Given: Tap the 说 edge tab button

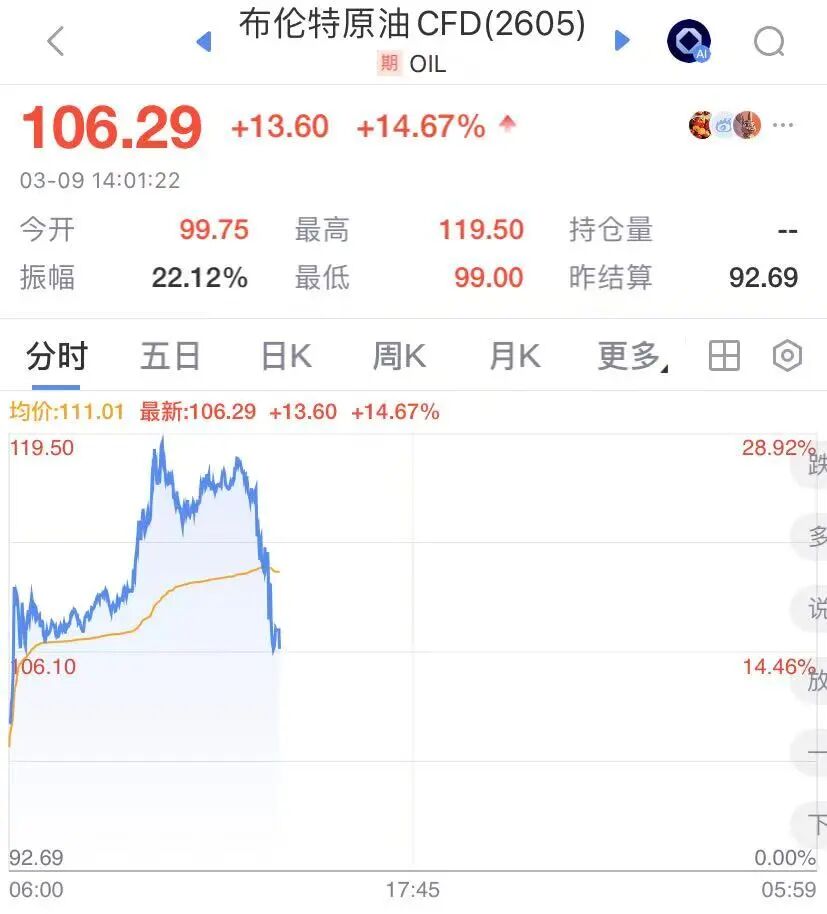Looking at the screenshot, I should [x=817, y=610].
